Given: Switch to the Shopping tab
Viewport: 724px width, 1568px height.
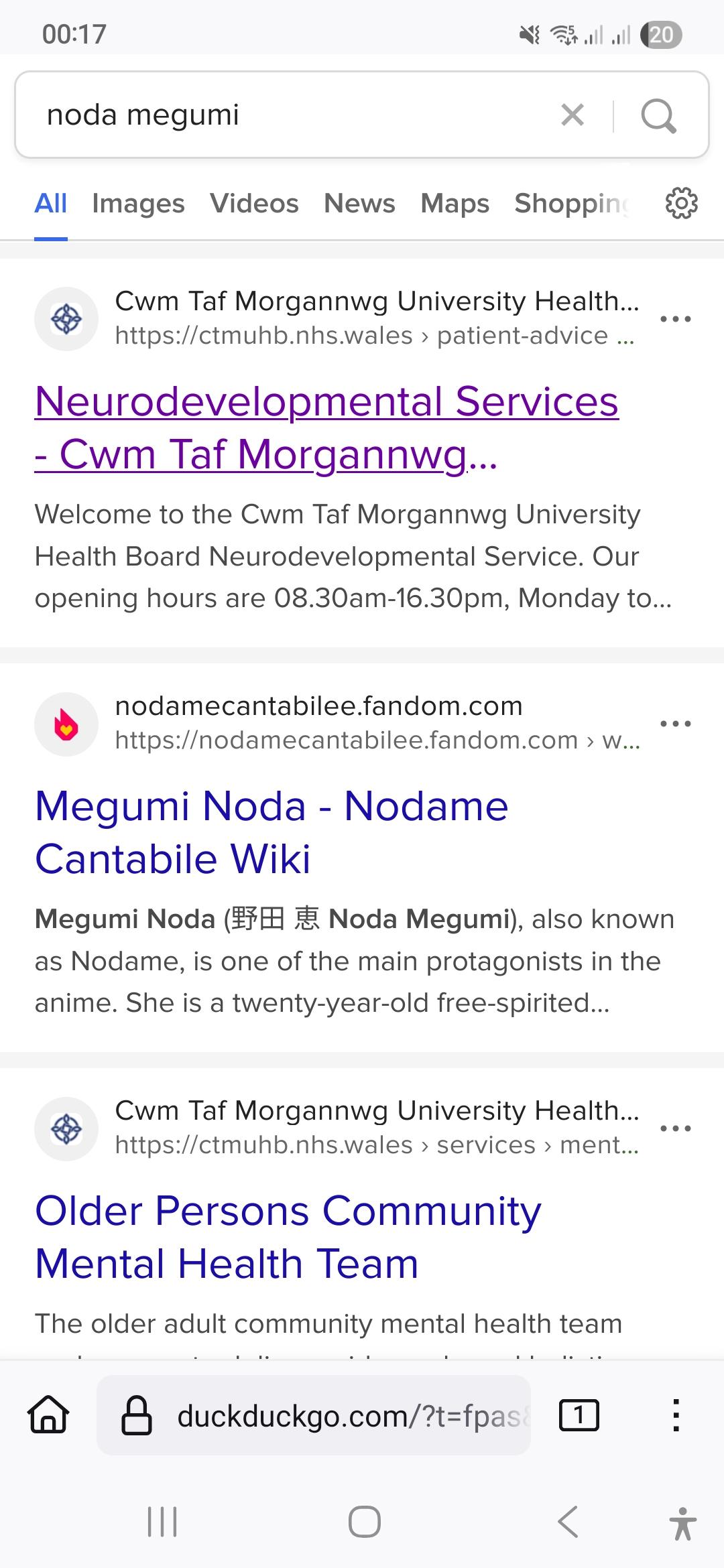Looking at the screenshot, I should point(571,203).
